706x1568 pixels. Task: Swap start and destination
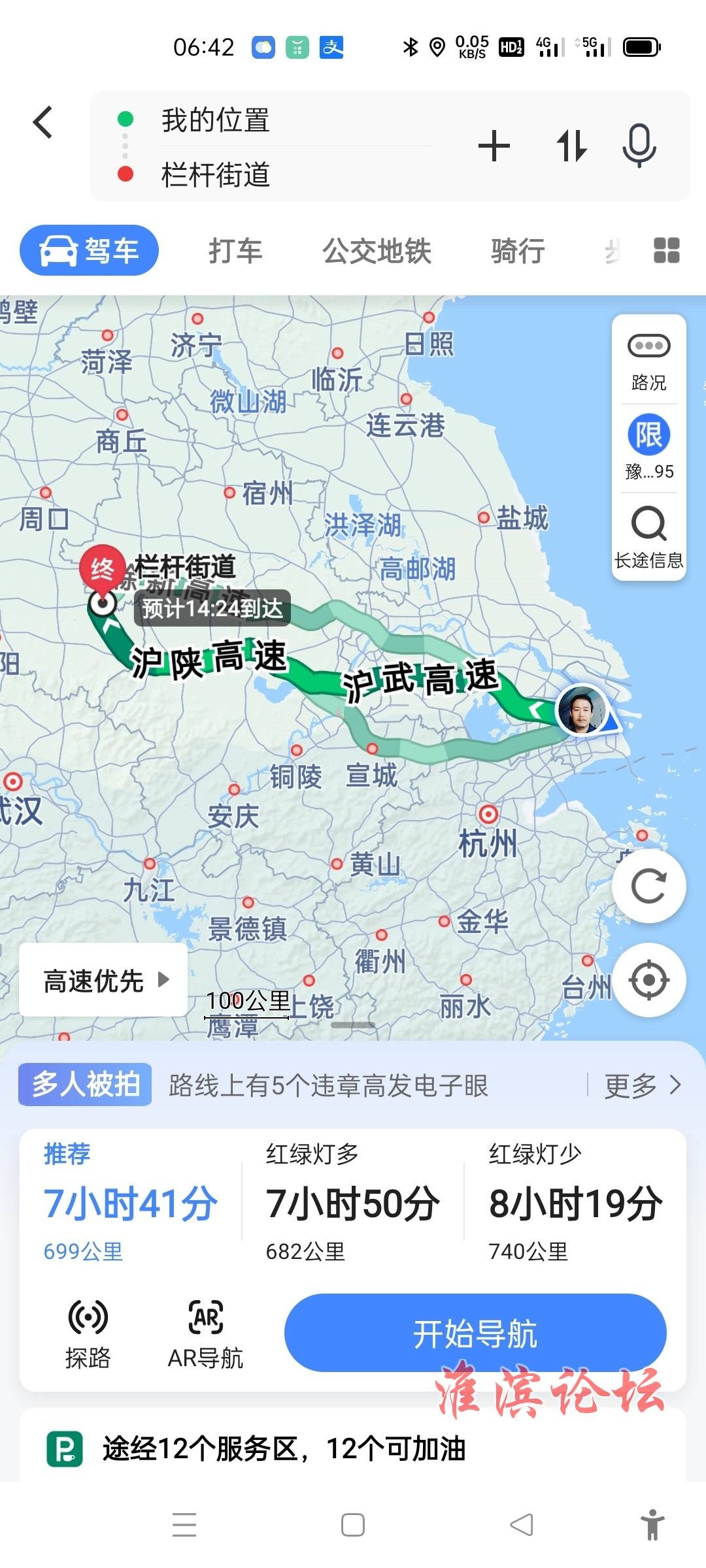[571, 146]
